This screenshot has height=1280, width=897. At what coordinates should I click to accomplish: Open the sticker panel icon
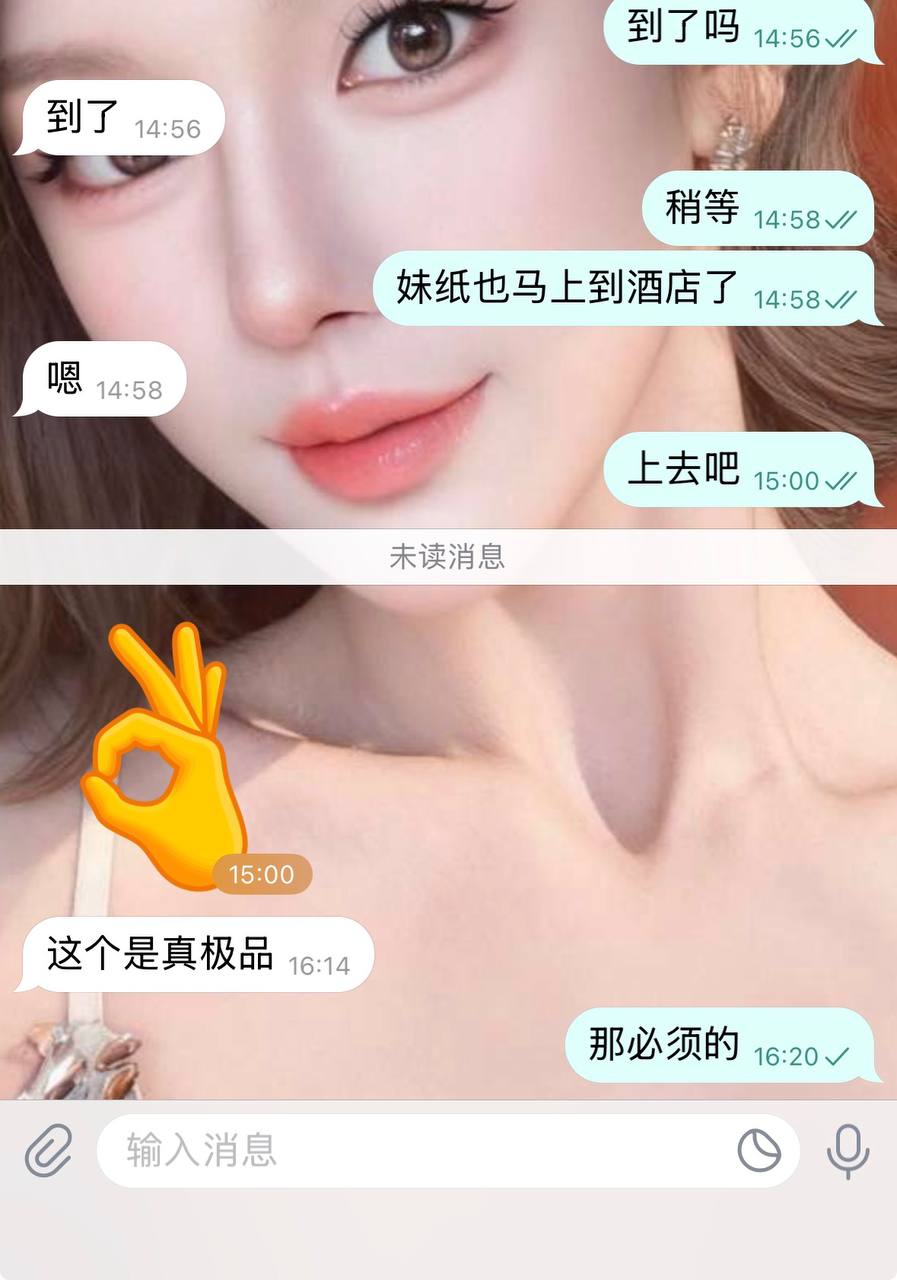click(759, 1150)
